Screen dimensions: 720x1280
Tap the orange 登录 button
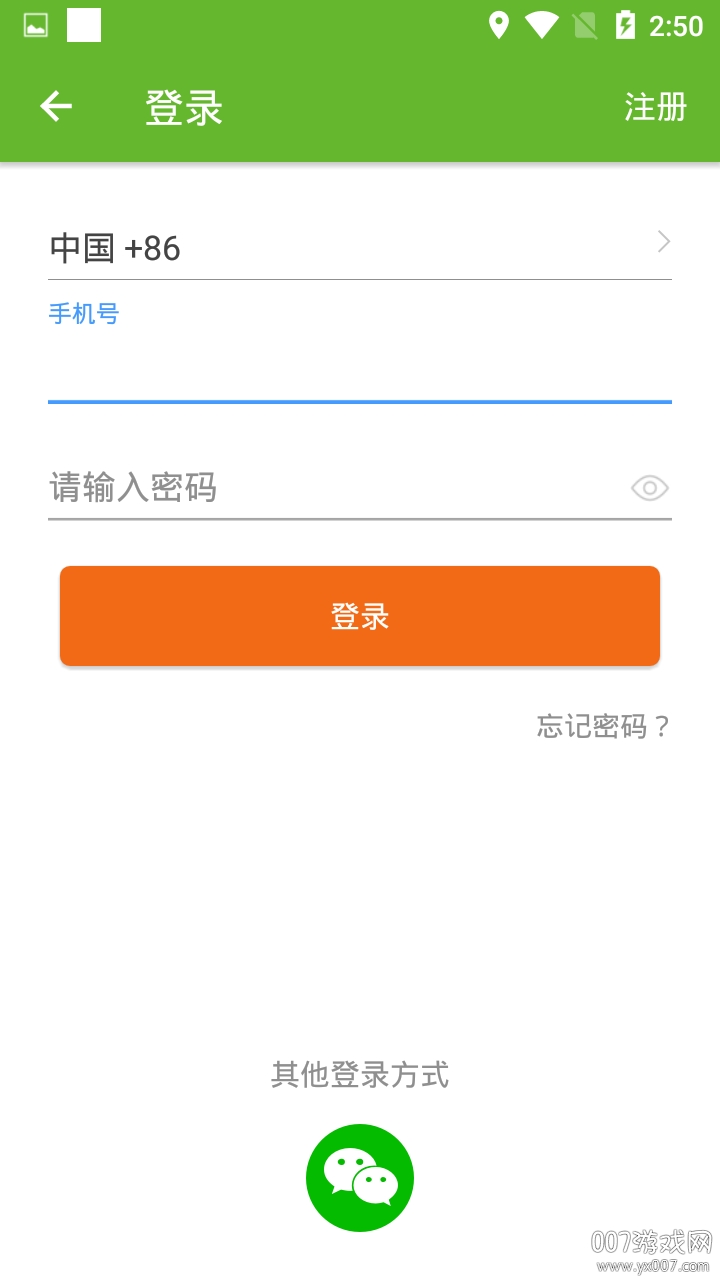[360, 616]
